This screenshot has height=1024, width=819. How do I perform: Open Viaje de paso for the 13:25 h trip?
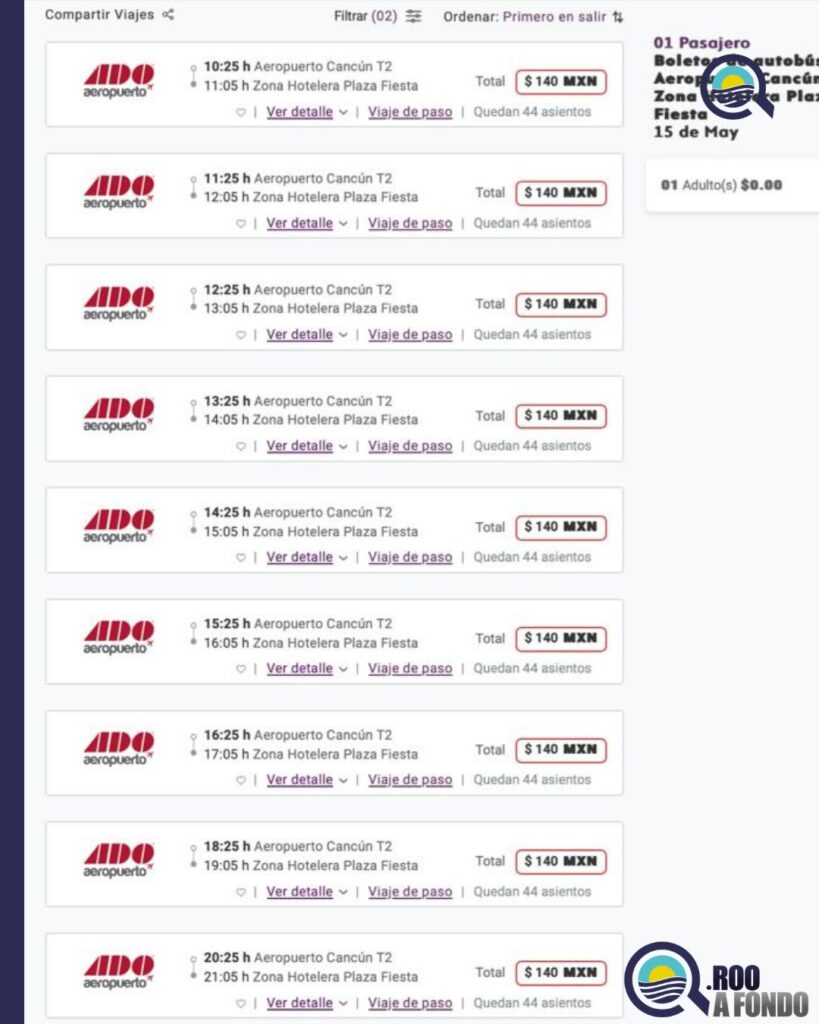point(410,446)
